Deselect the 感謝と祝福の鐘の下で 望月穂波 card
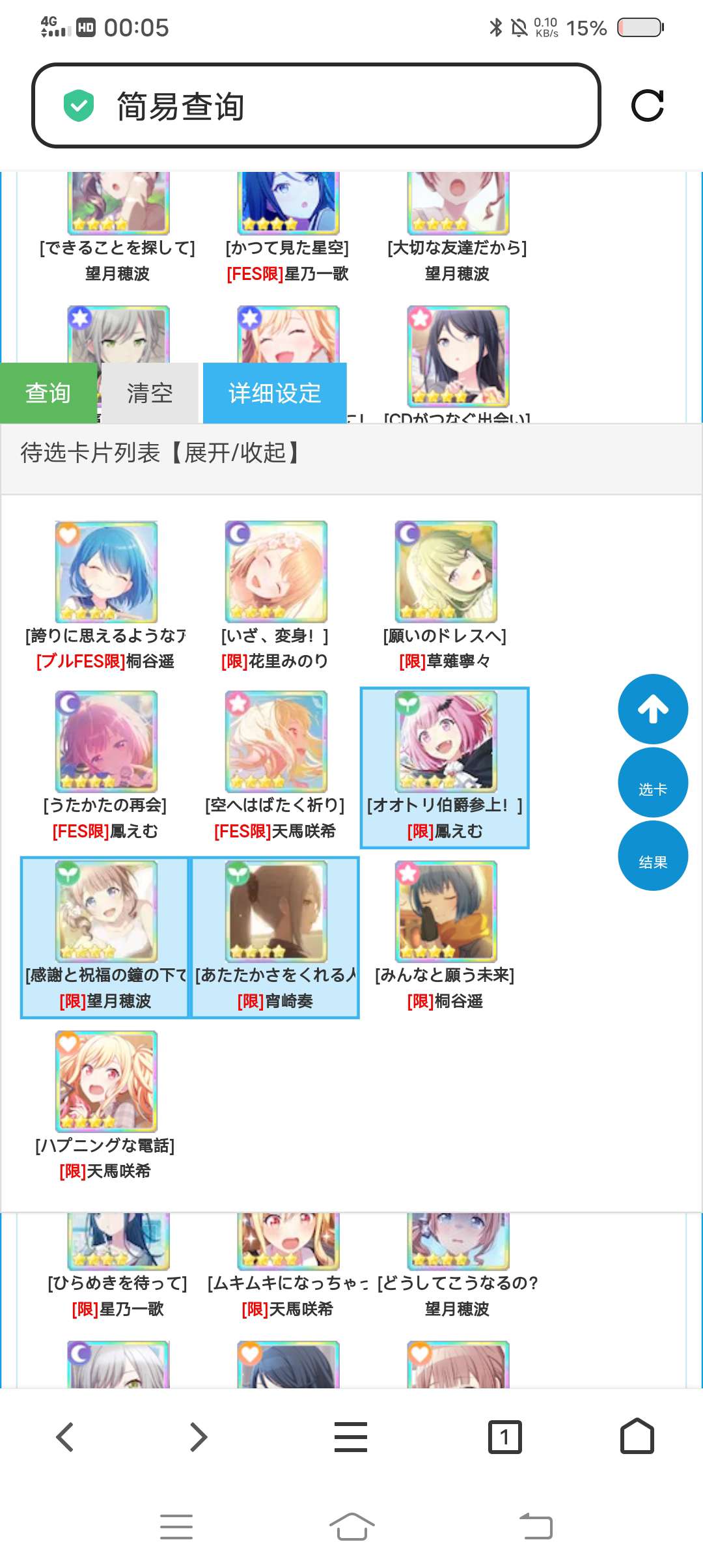The image size is (703, 1568). coord(106,912)
